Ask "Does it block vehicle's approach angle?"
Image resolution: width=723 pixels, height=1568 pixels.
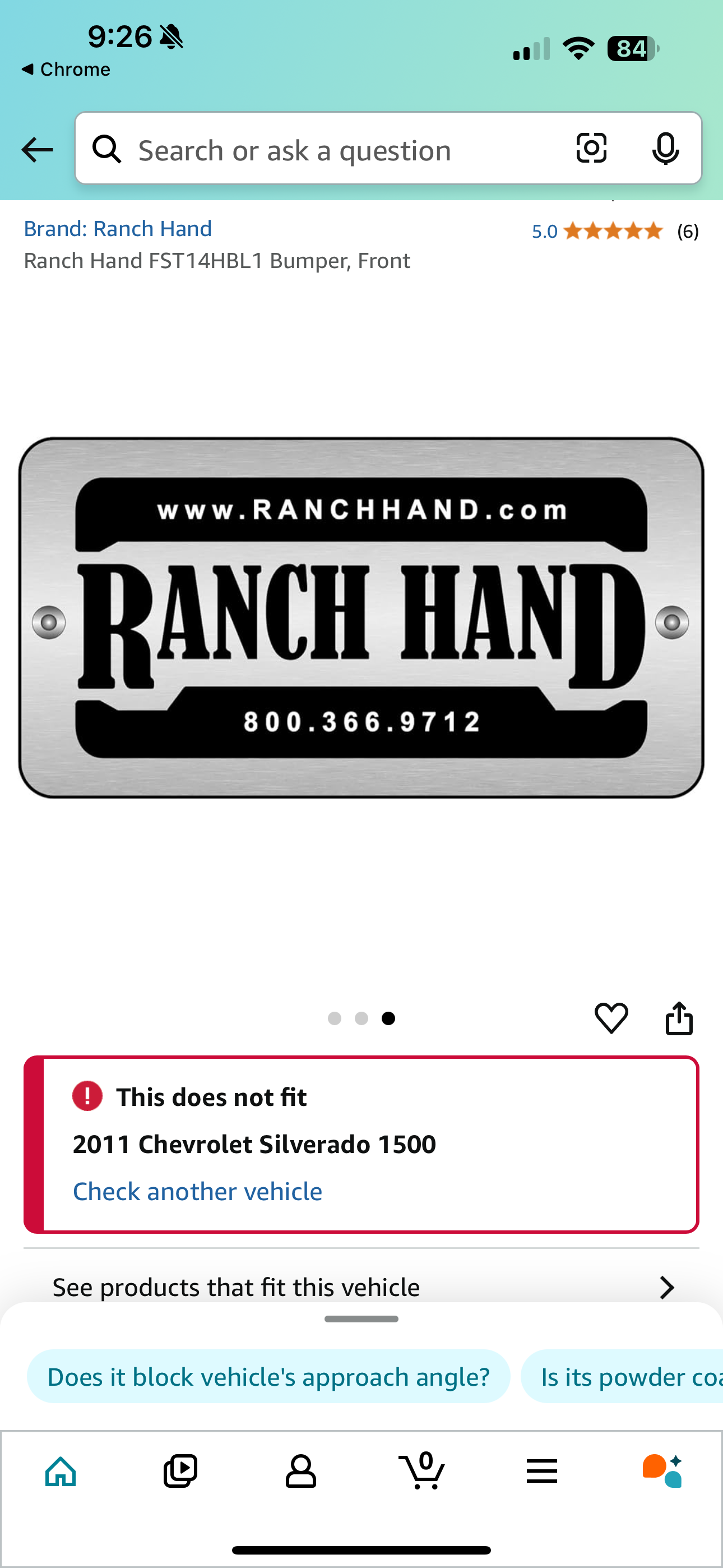click(x=268, y=1377)
